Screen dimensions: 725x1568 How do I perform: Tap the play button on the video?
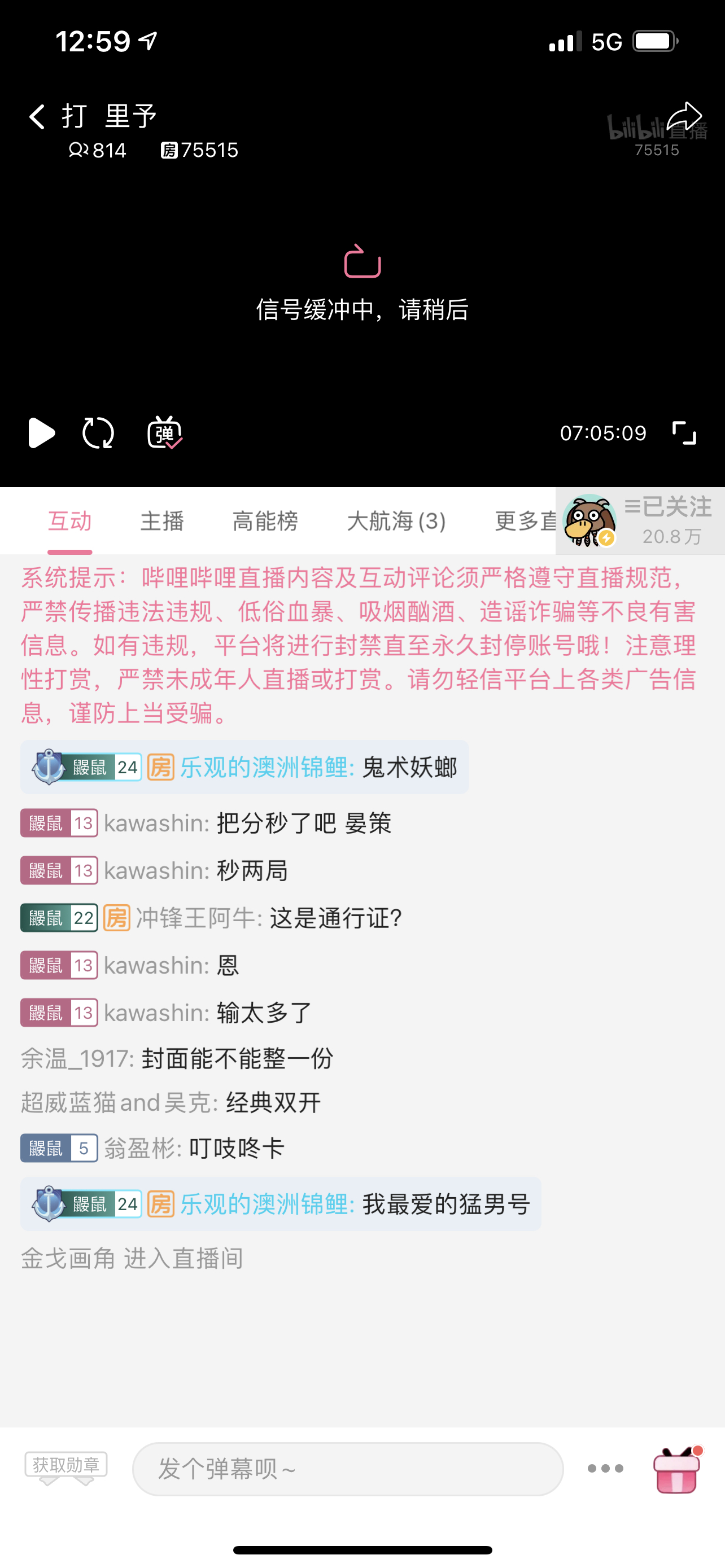click(x=41, y=433)
